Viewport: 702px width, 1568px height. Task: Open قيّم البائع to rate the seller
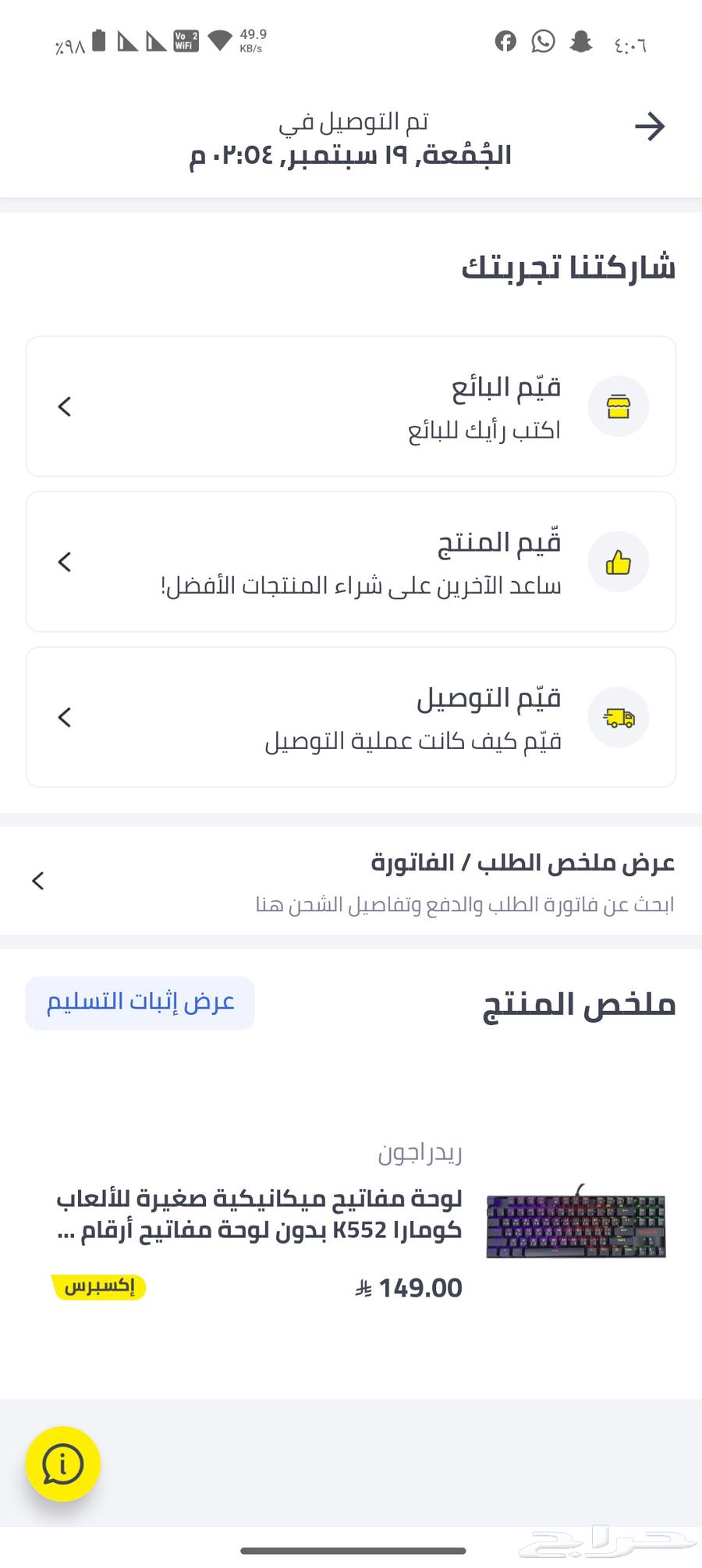(351, 406)
